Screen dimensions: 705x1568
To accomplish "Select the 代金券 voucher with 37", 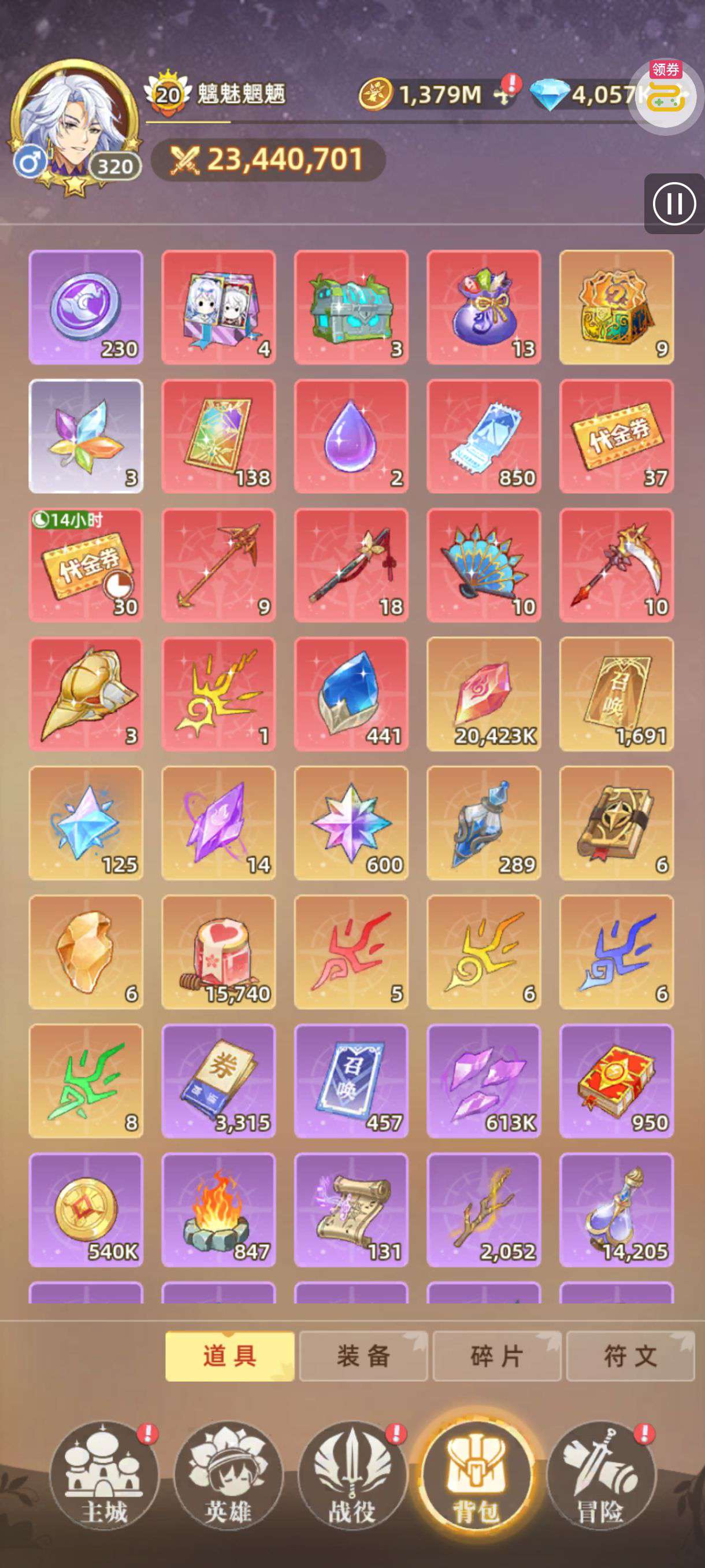I will (x=616, y=437).
